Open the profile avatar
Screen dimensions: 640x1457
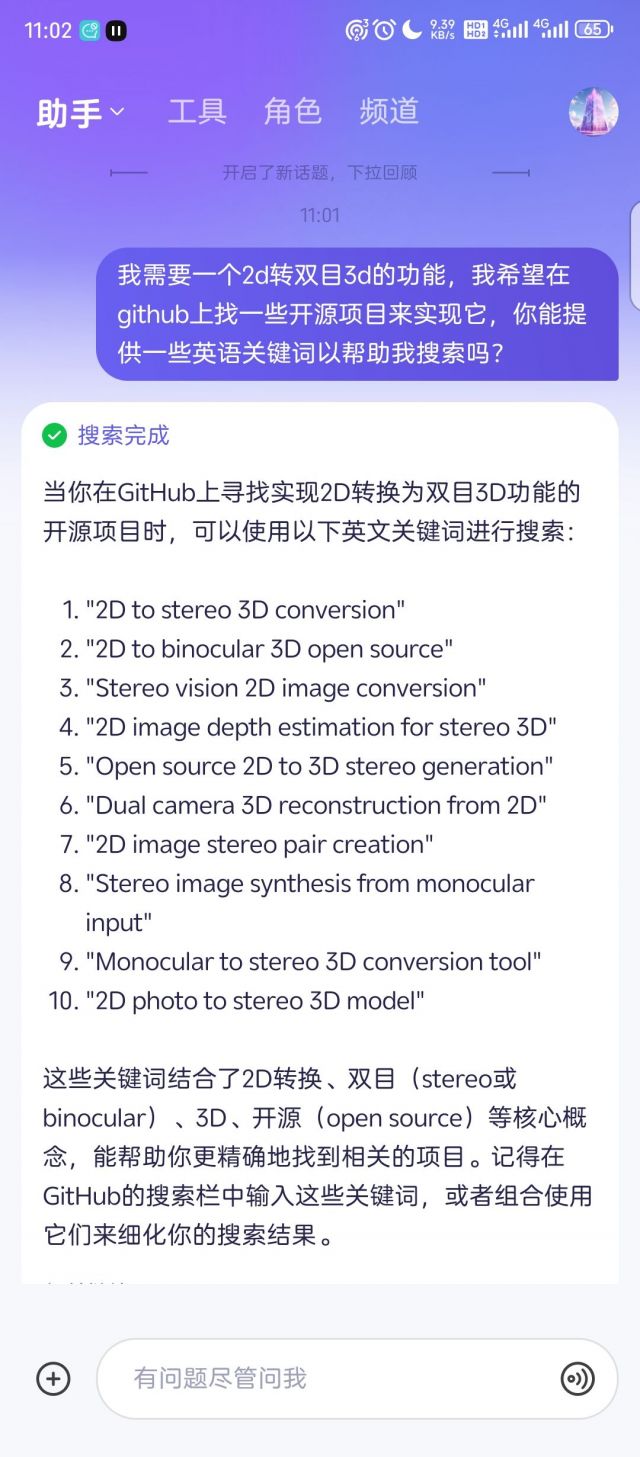pyautogui.click(x=593, y=111)
